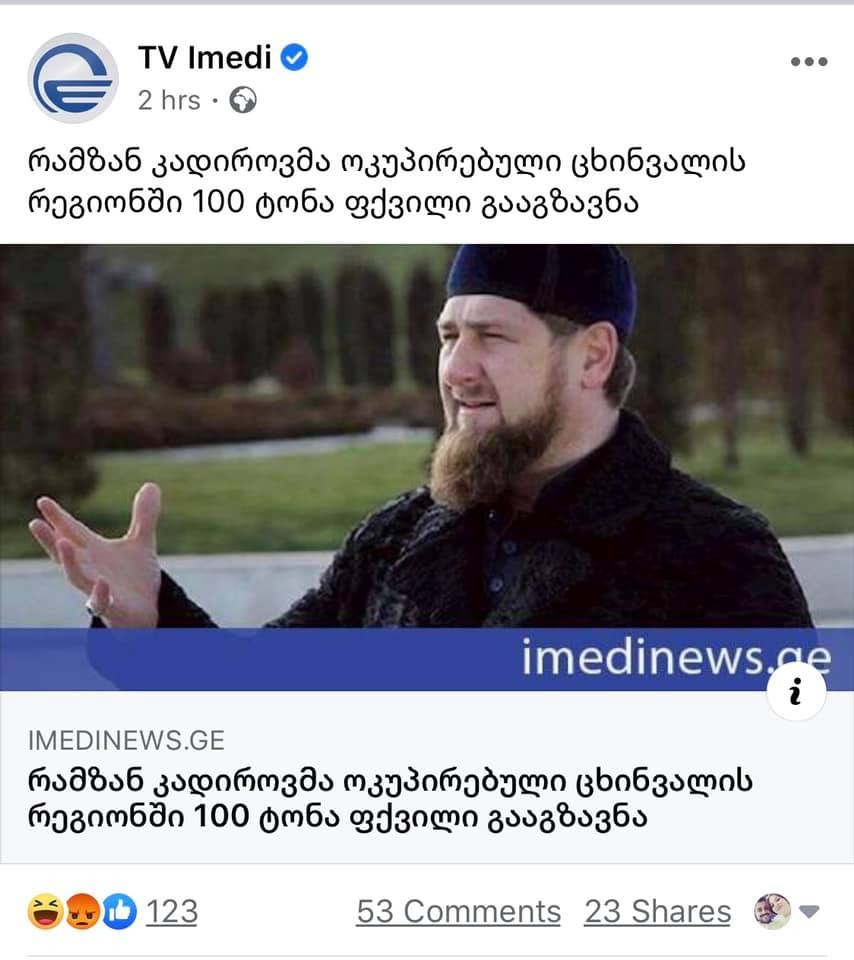Open the TV Imedi page name
Screen dimensions: 854x960
pos(203,58)
